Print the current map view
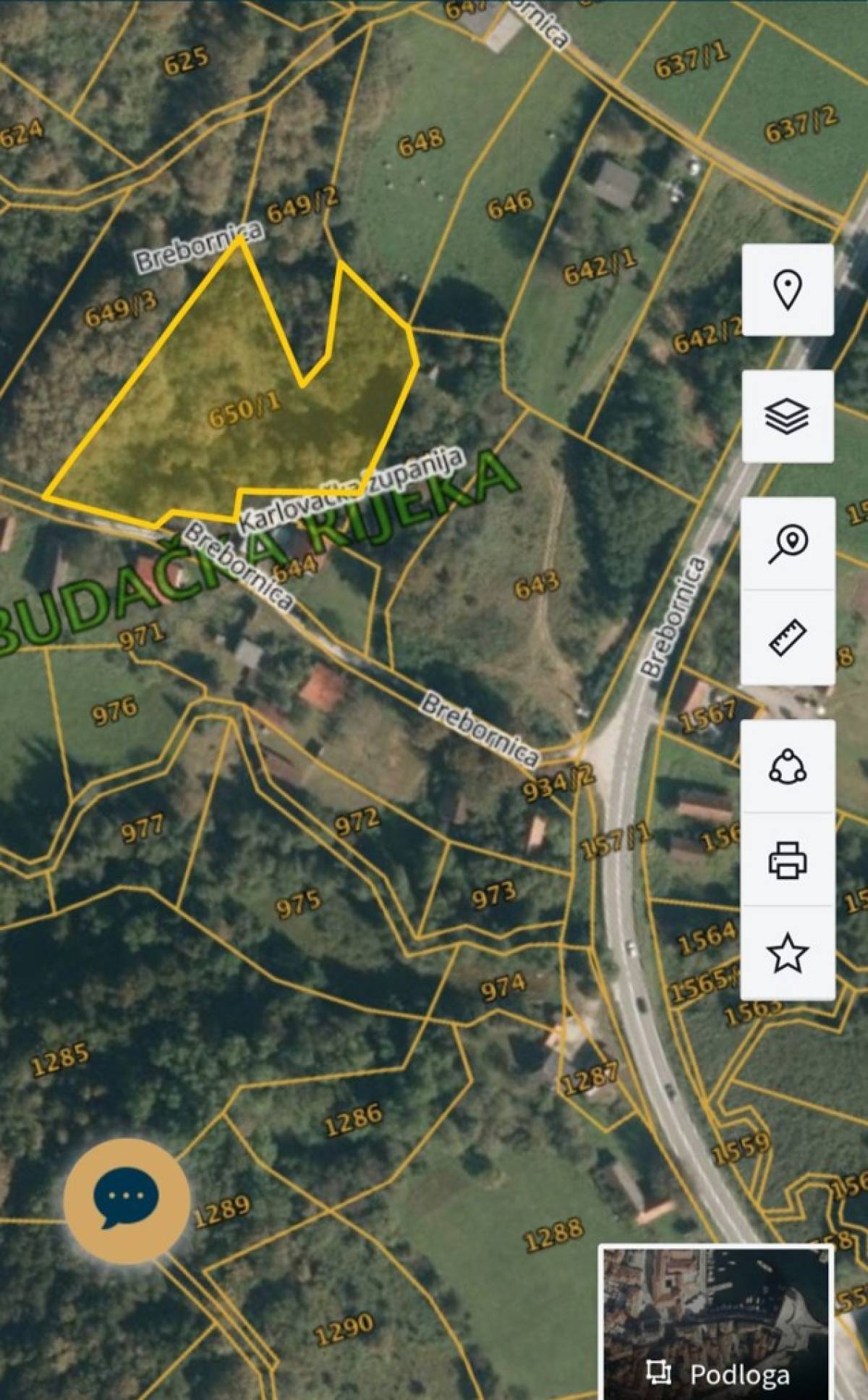Image resolution: width=868 pixels, height=1400 pixels. pyautogui.click(x=788, y=860)
